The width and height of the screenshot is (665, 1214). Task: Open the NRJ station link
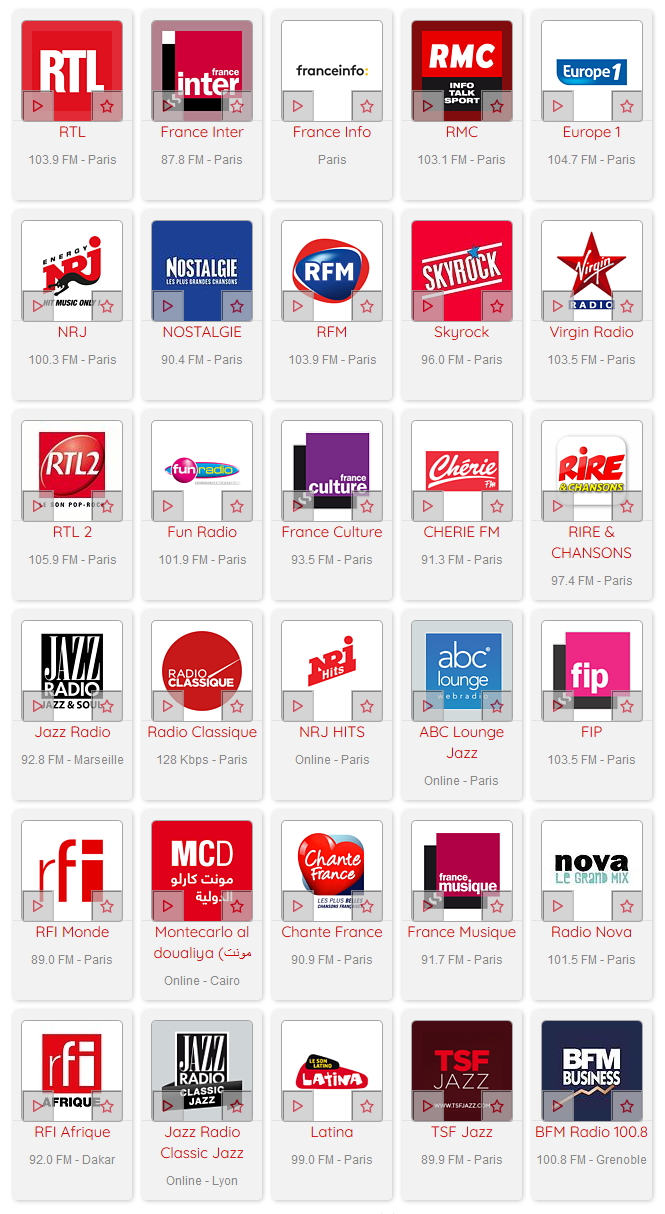[72, 332]
